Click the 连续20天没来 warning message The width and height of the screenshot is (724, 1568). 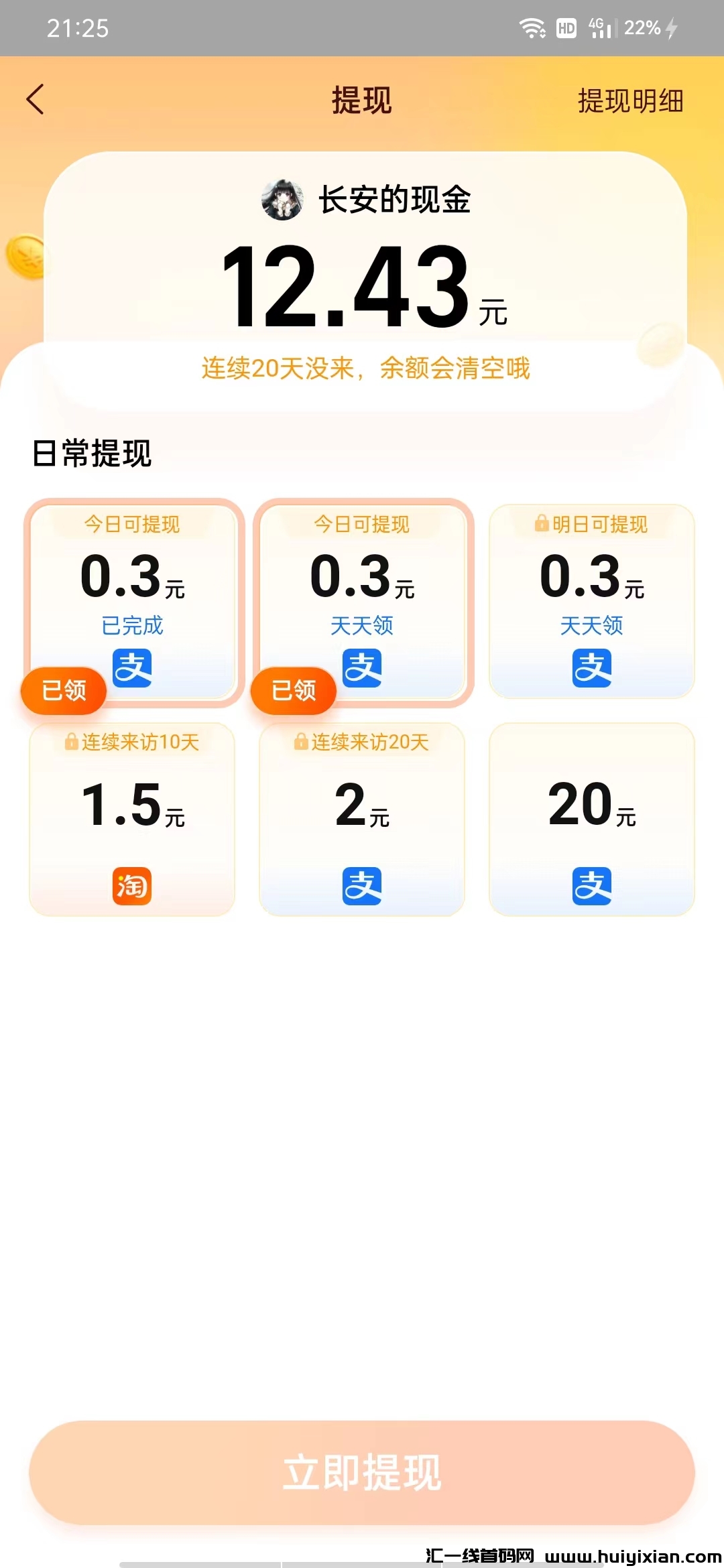point(362,369)
